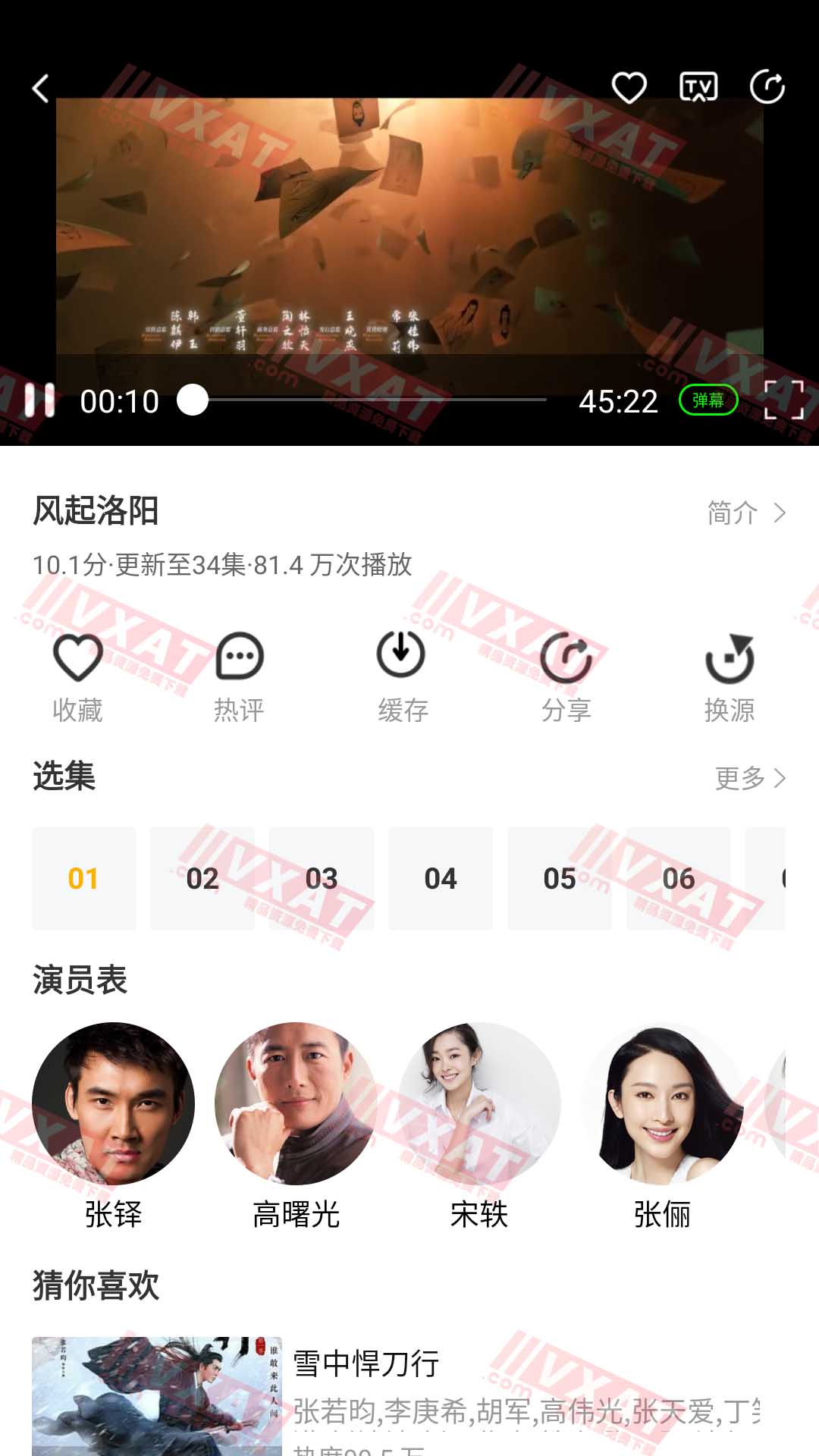Open the 热评 hot comments

tap(240, 673)
